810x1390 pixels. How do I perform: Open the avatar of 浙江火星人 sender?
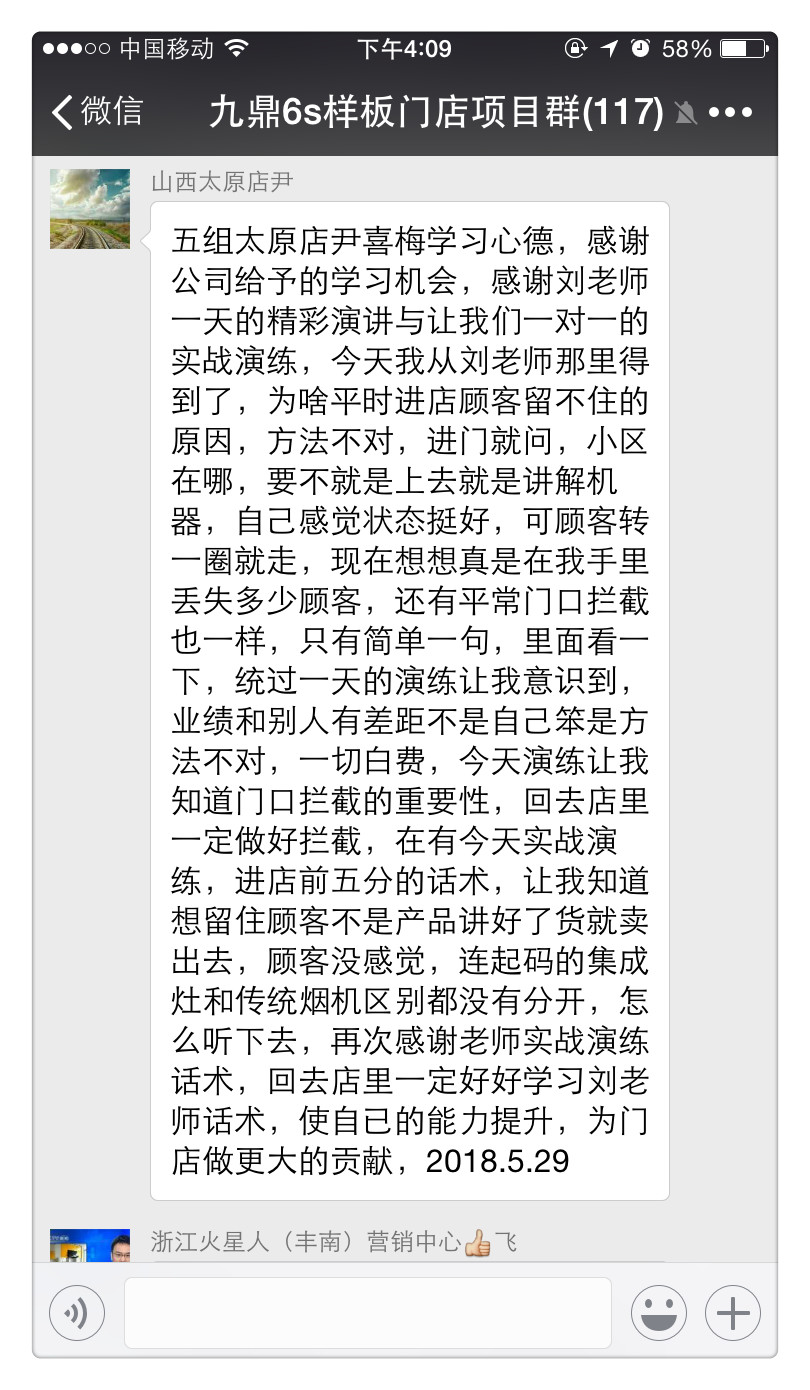90,1245
